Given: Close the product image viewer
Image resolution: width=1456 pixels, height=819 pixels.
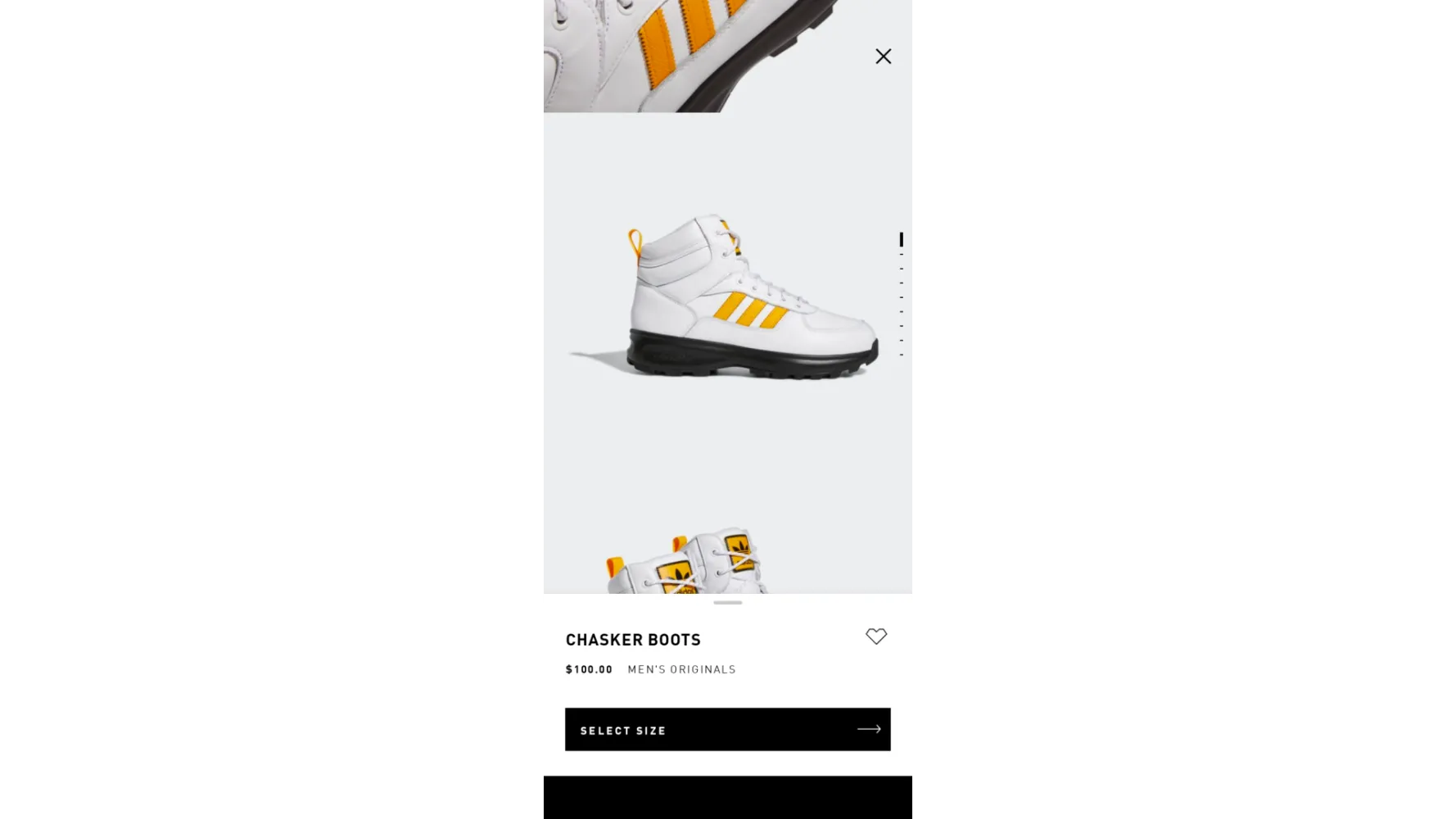Looking at the screenshot, I should click(883, 57).
